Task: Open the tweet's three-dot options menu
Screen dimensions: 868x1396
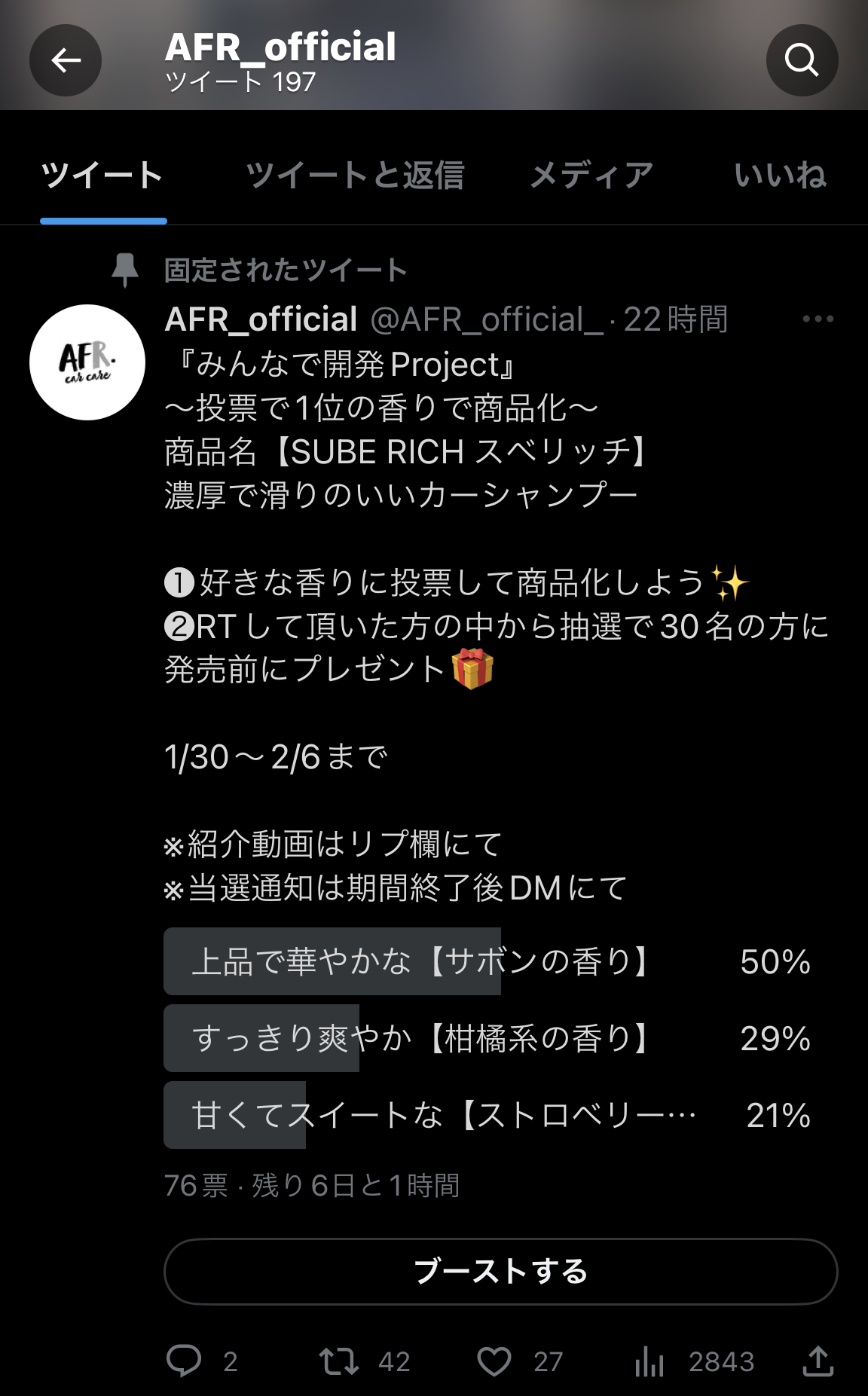Action: [x=818, y=319]
